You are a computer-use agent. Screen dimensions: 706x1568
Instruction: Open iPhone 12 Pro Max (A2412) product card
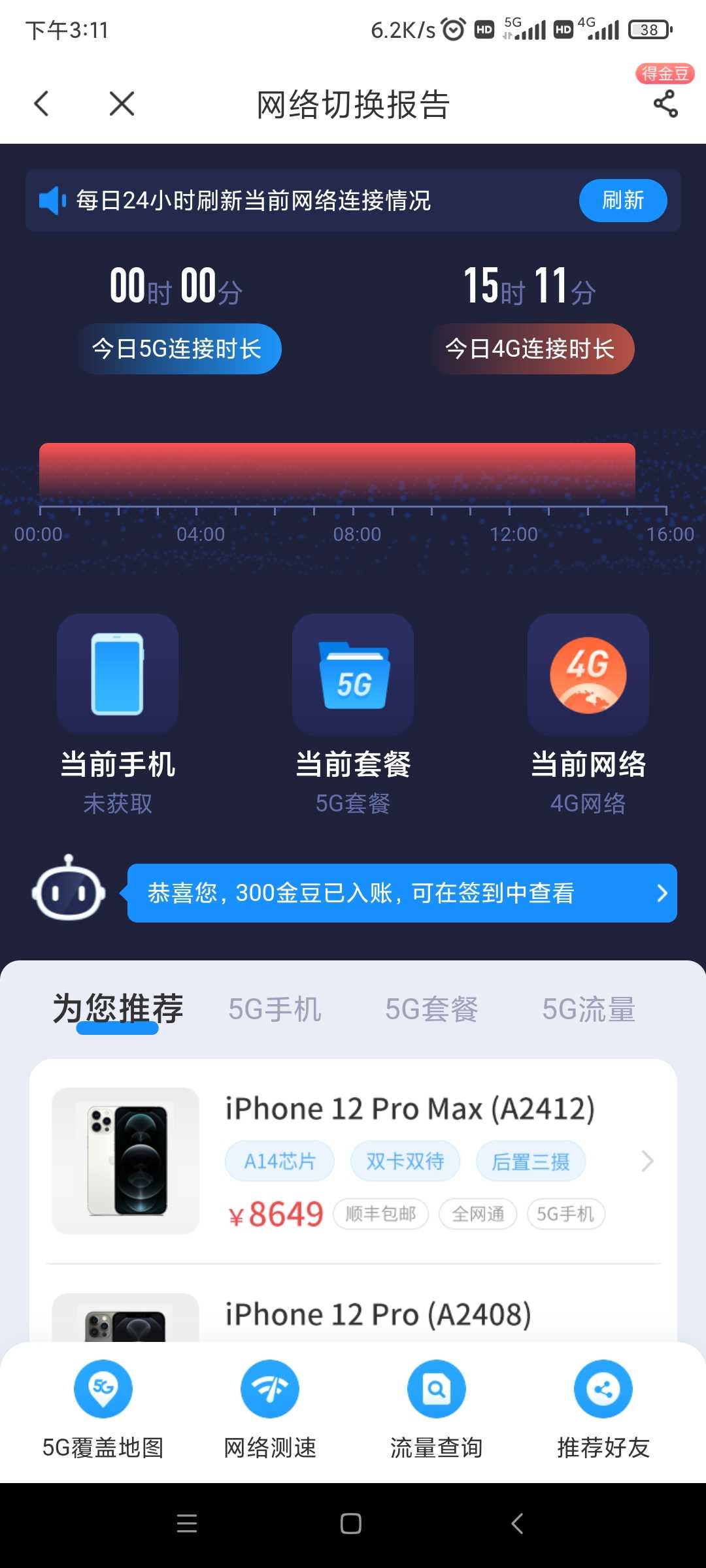click(x=353, y=1161)
